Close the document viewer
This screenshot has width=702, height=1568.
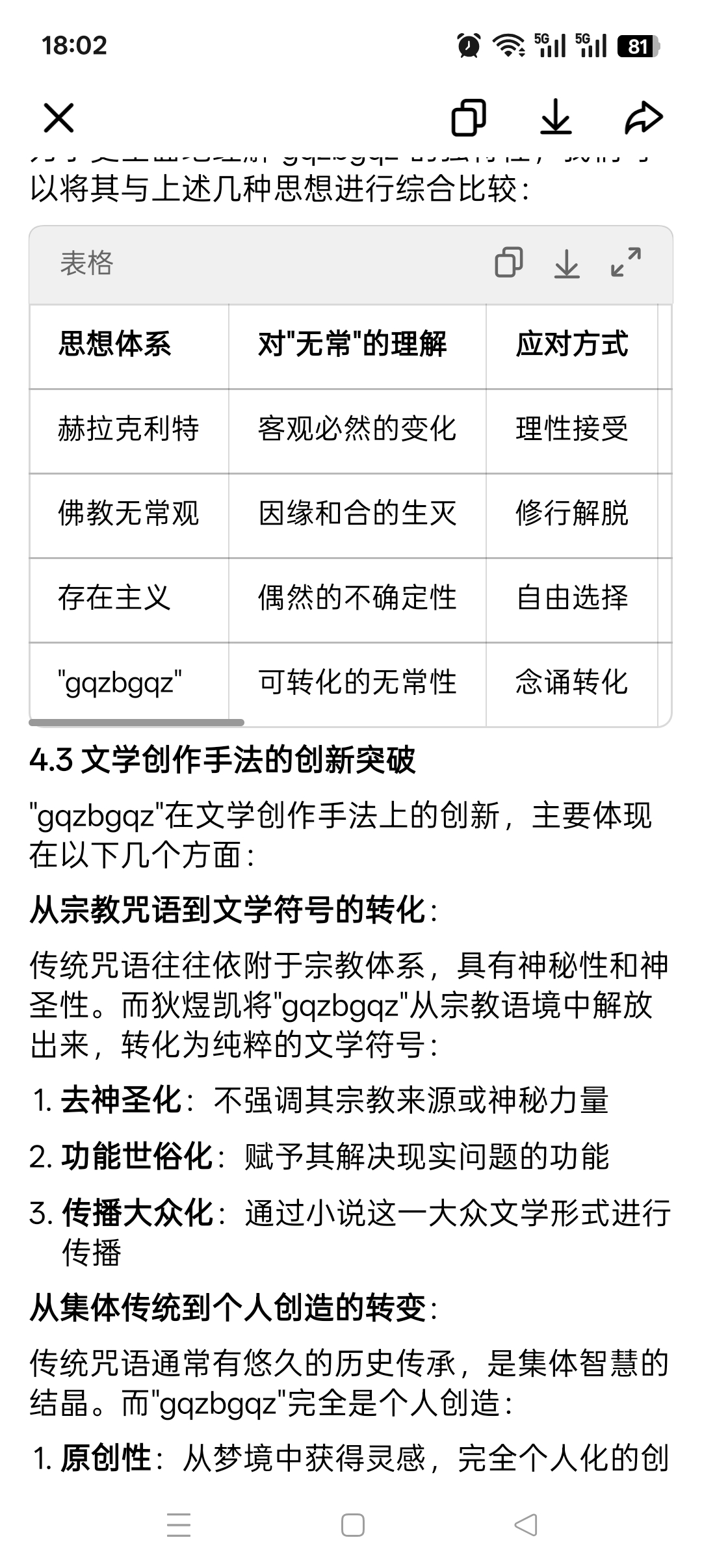point(58,118)
